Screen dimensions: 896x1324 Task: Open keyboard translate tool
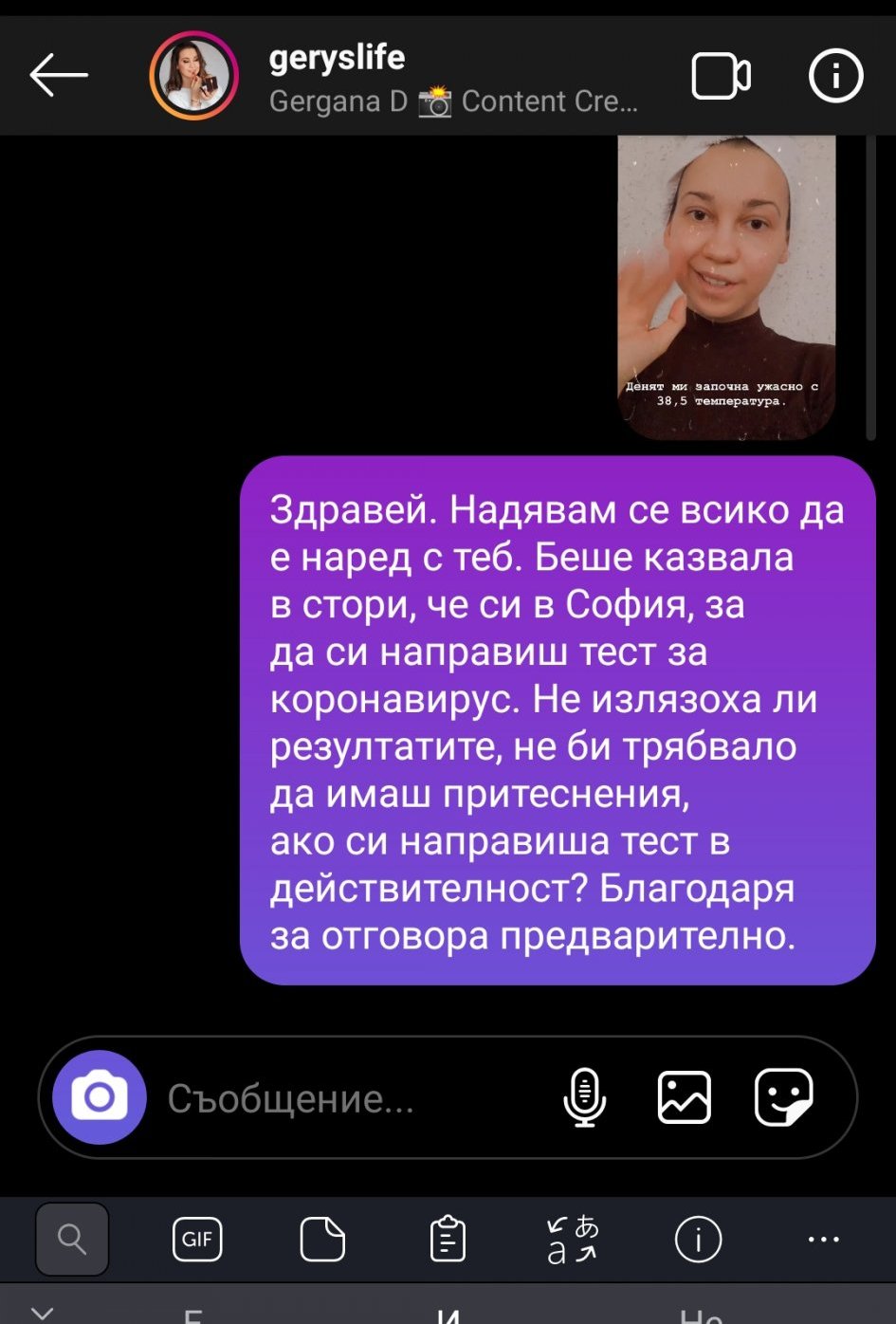point(573,1239)
